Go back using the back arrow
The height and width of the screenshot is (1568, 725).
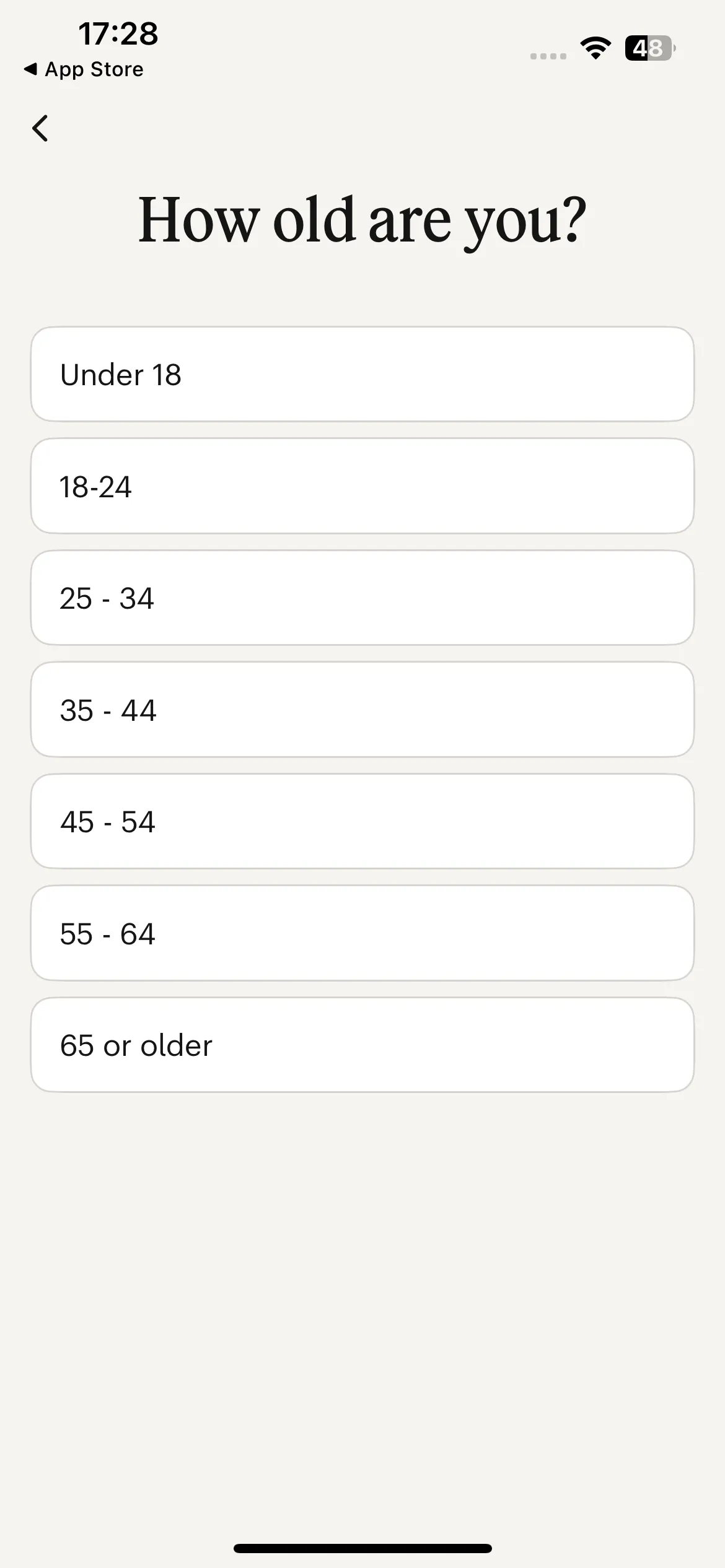point(40,128)
